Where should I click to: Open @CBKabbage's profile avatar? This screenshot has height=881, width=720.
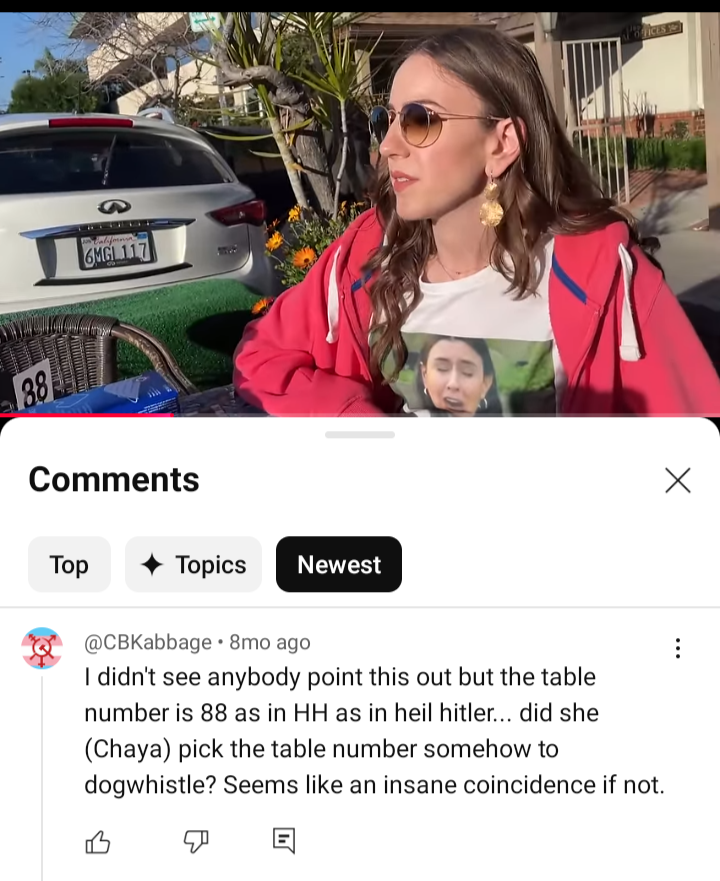[42, 648]
